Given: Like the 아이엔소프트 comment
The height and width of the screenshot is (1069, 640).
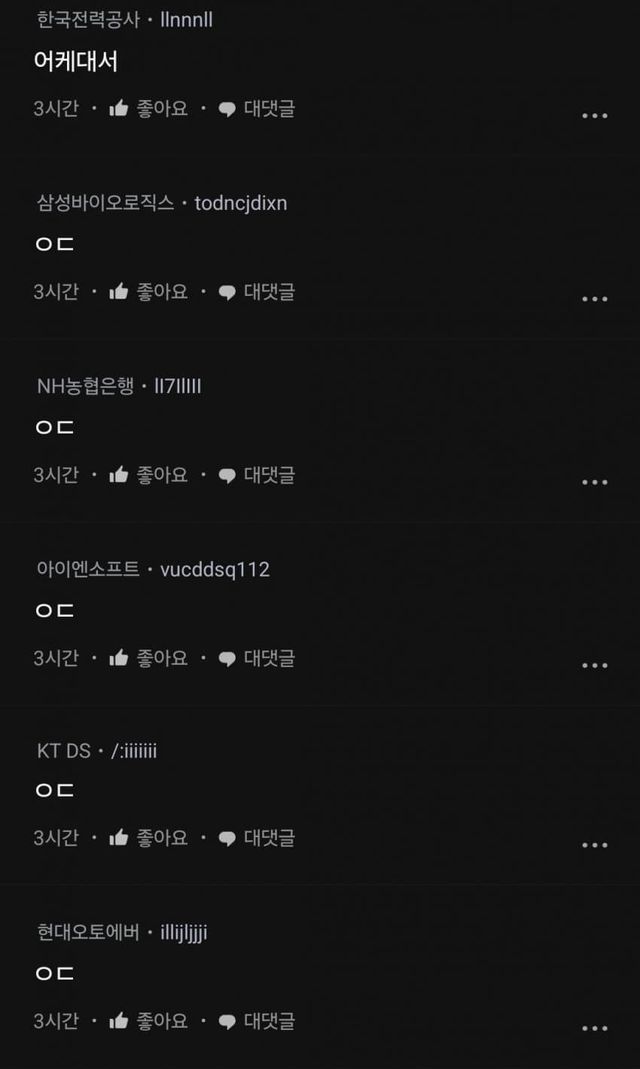Looking at the screenshot, I should click(148, 658).
